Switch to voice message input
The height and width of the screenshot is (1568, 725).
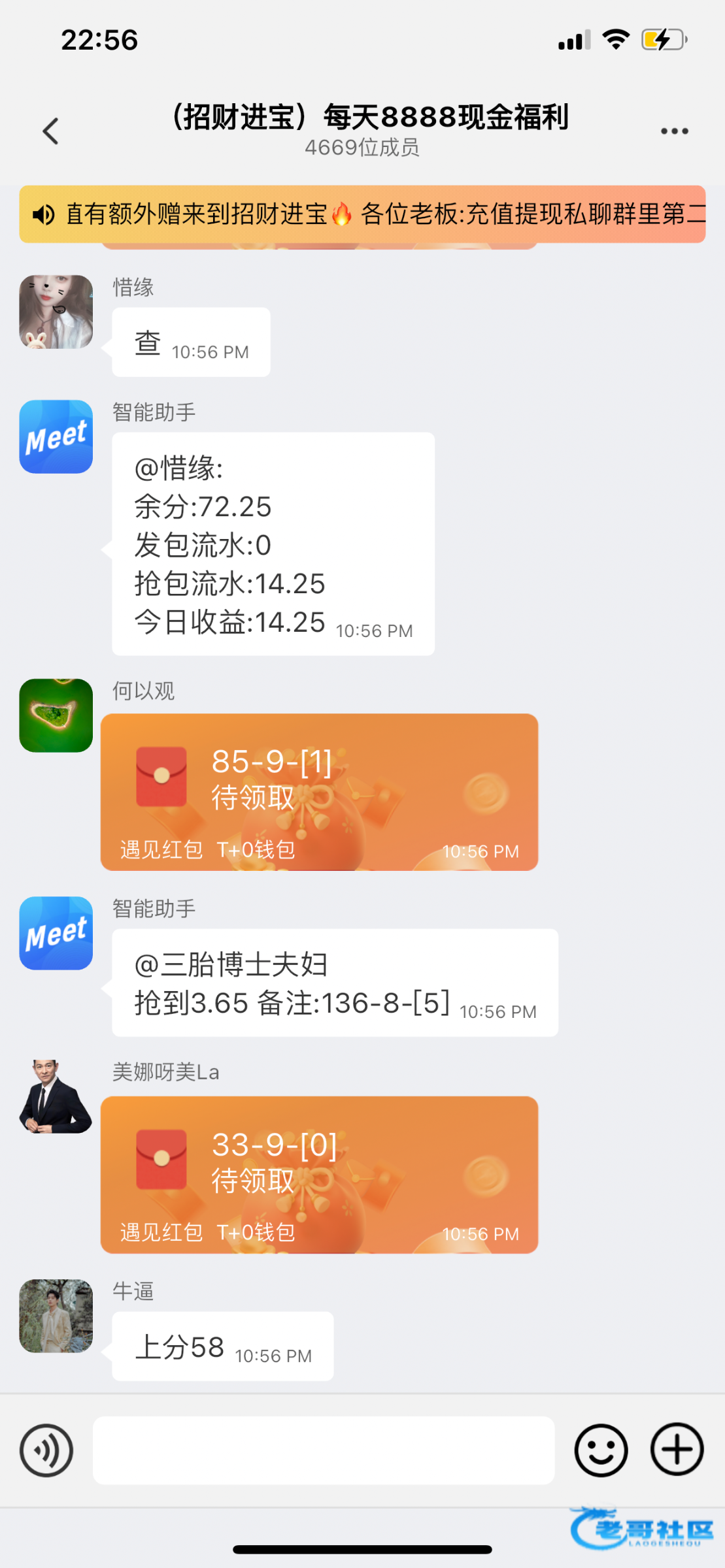click(x=46, y=1450)
